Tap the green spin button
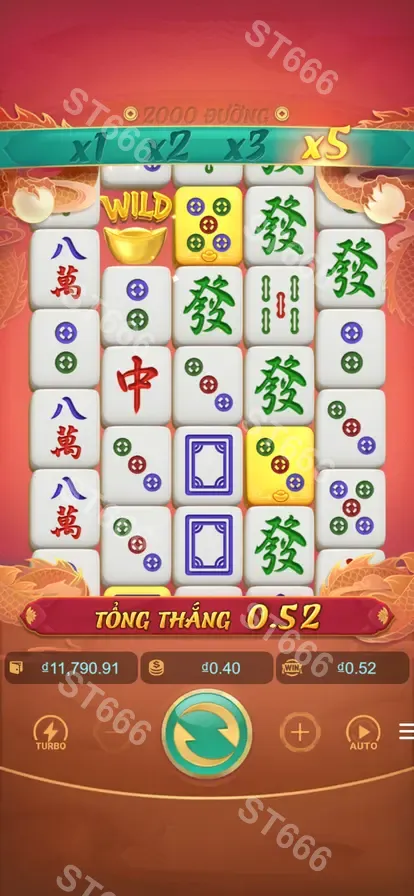 coord(207,733)
